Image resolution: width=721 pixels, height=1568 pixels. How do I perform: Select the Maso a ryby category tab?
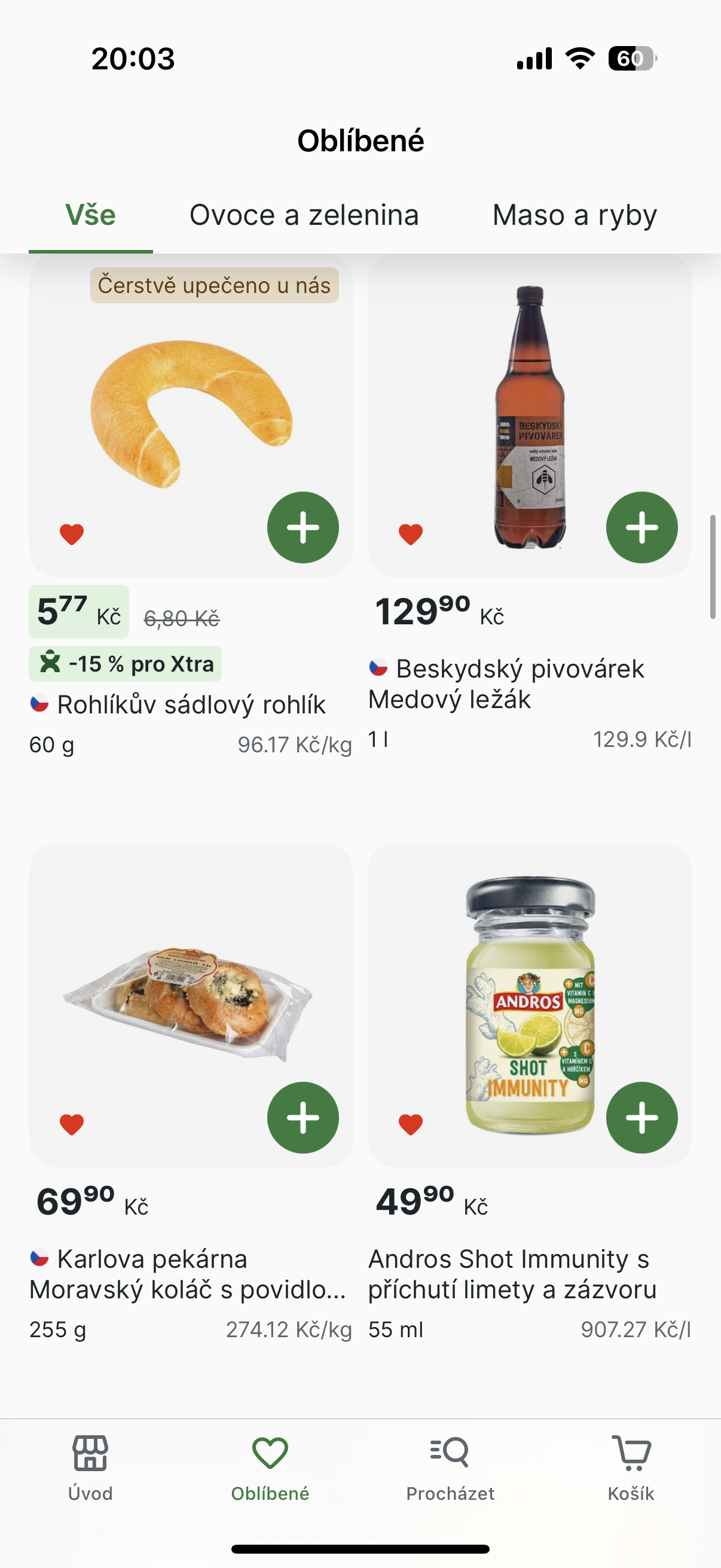(x=575, y=215)
